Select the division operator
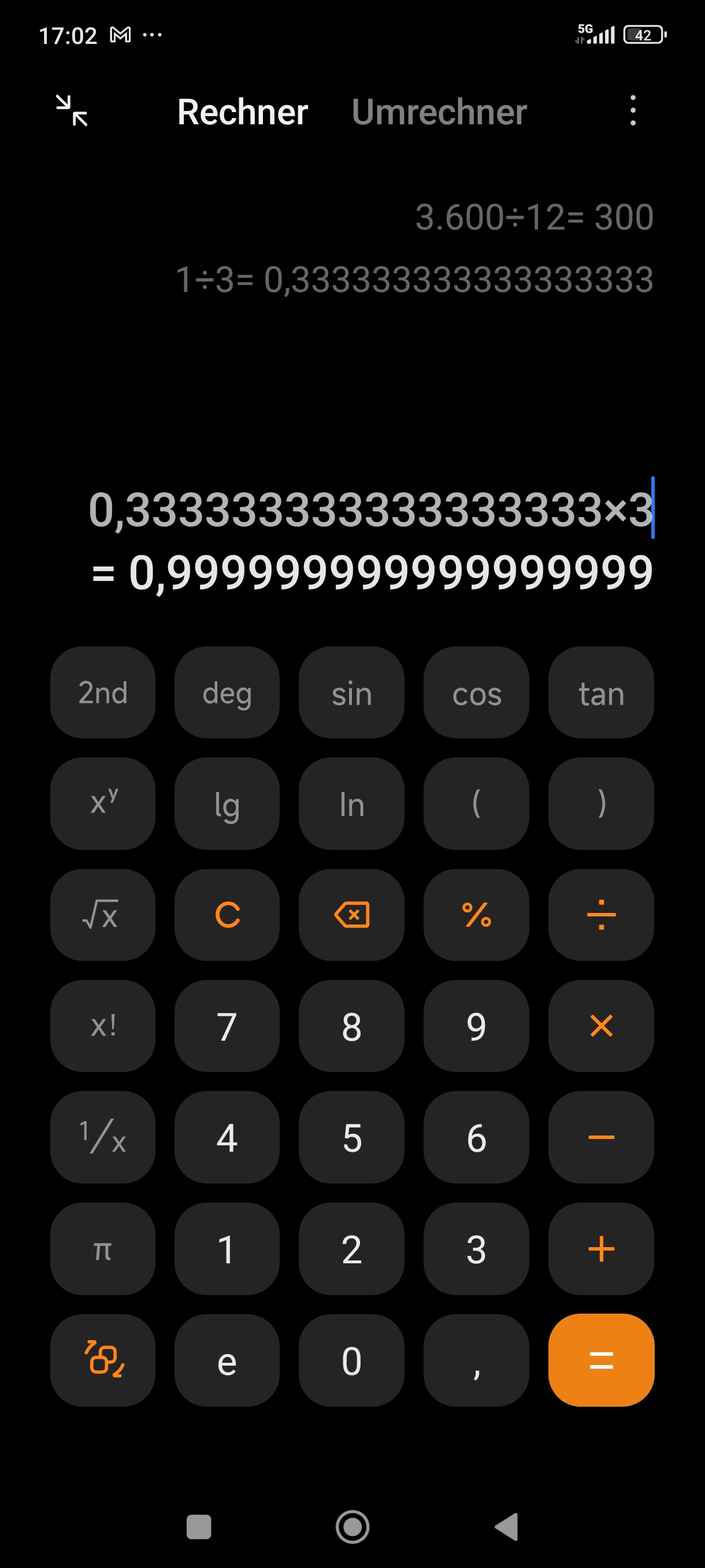This screenshot has height=1568, width=705. pos(600,914)
